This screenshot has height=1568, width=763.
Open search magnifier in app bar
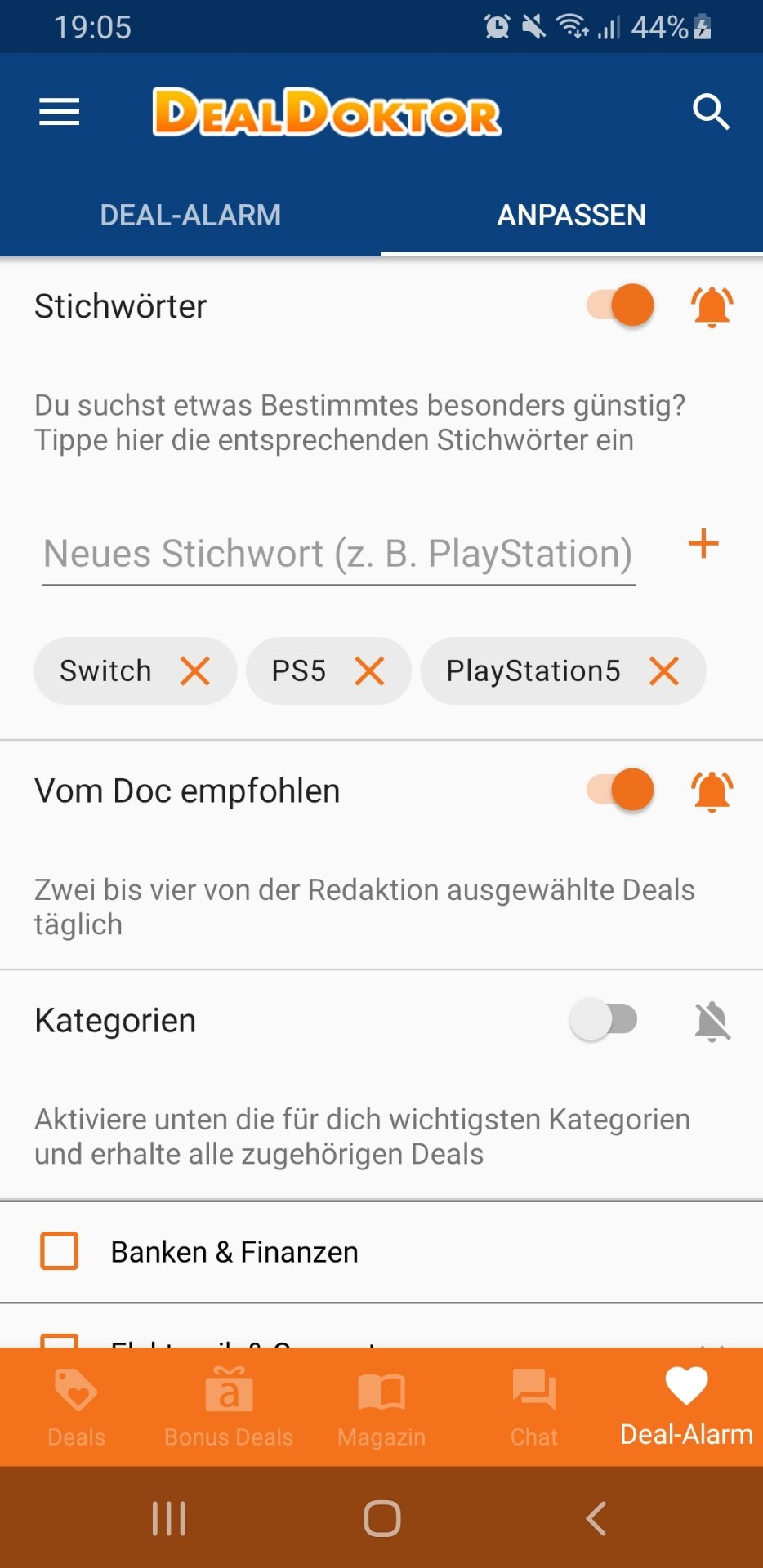pos(711,112)
